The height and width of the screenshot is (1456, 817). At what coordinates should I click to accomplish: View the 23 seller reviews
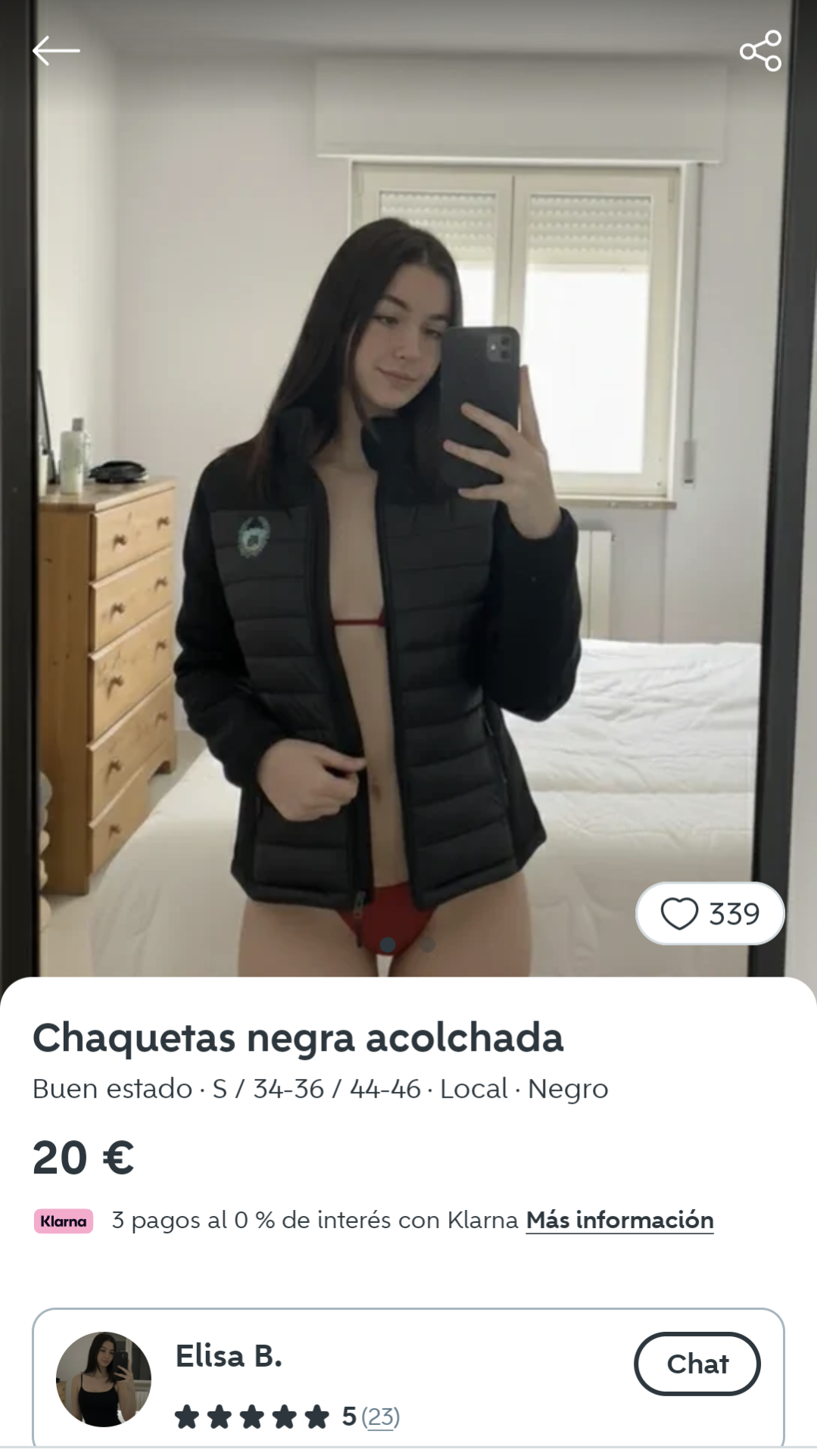[380, 1416]
